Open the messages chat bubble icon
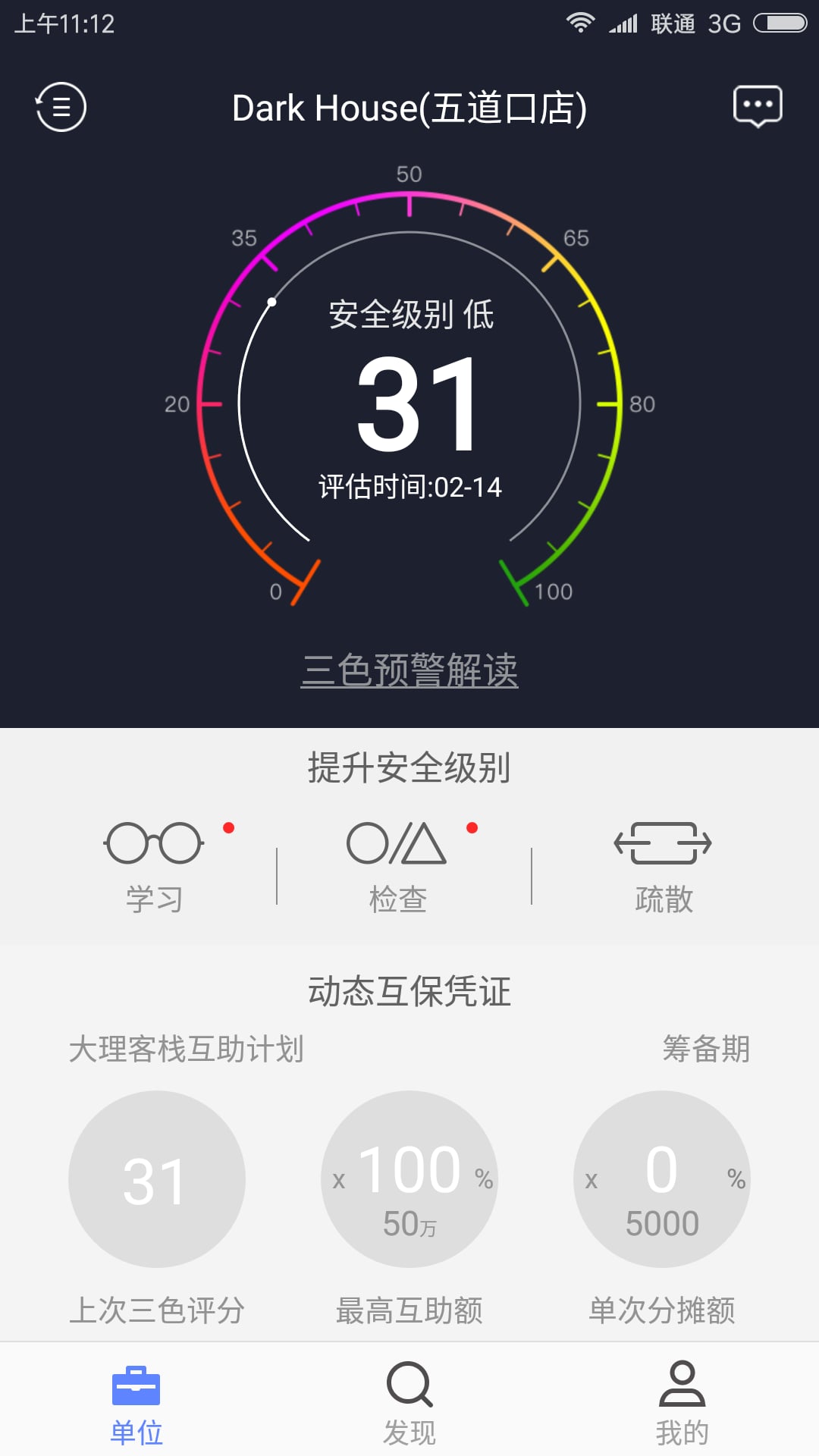Screen dimensions: 819x1456 click(758, 106)
